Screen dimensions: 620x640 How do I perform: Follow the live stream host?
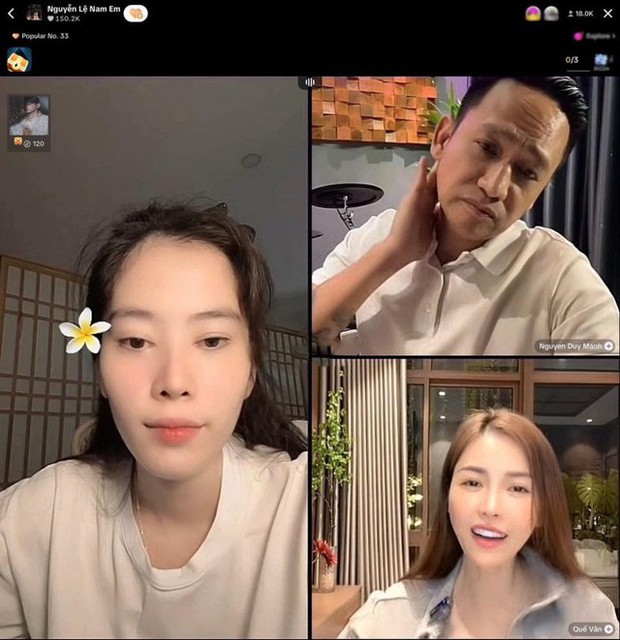click(x=135, y=13)
